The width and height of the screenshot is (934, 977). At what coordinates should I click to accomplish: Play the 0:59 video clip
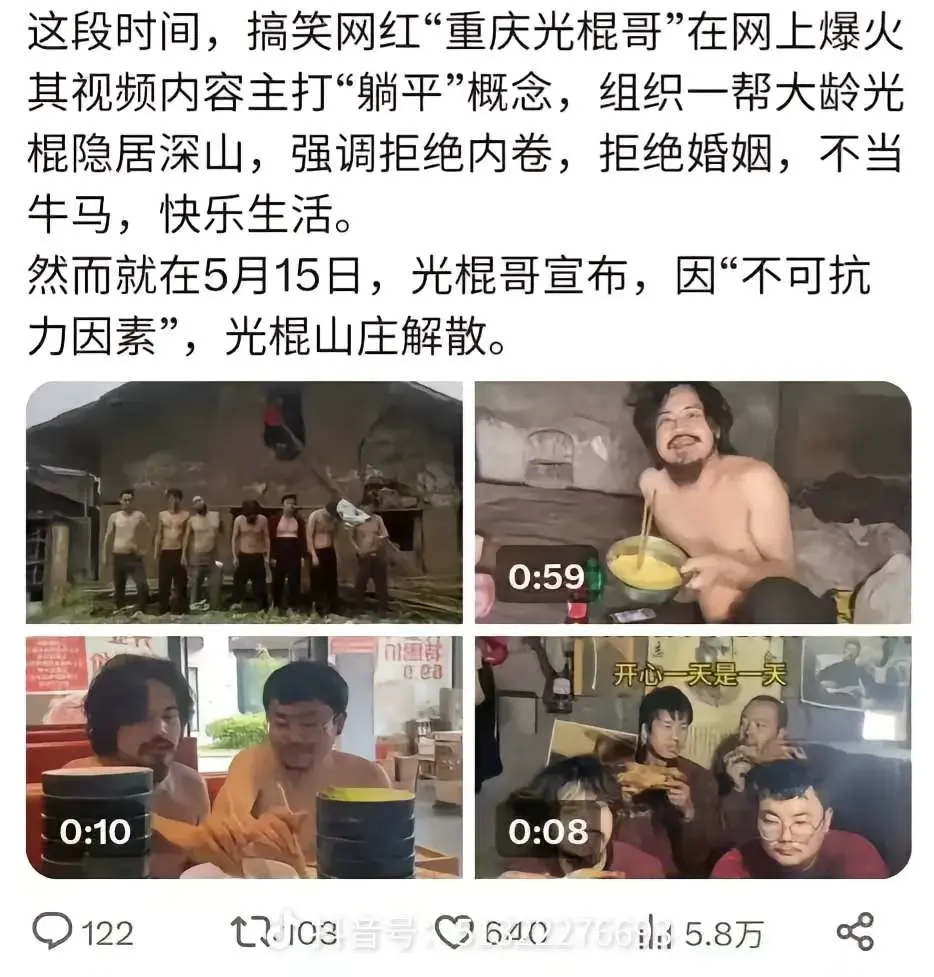[692, 502]
